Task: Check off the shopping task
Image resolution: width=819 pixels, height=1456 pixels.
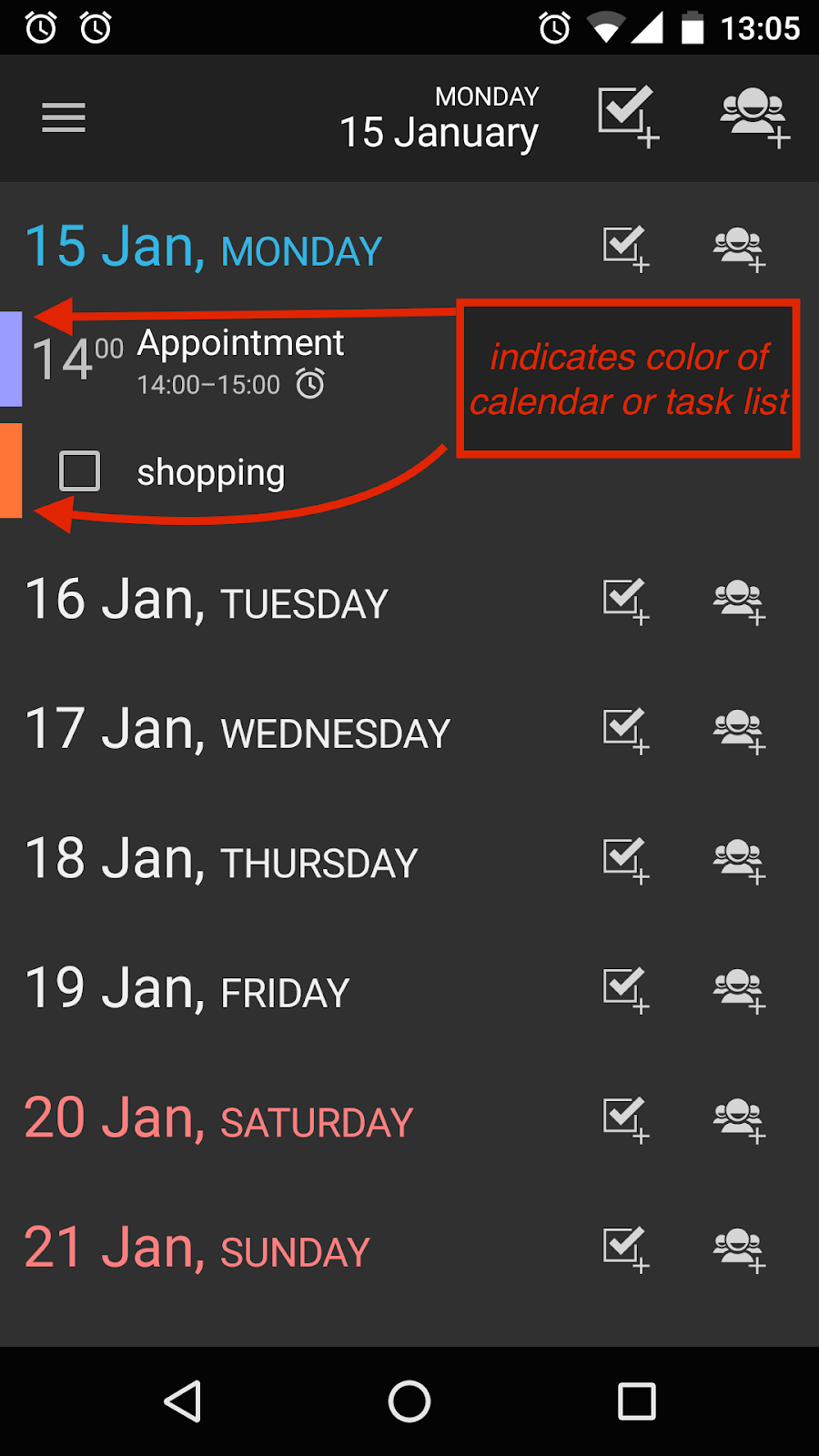Action: click(x=80, y=471)
